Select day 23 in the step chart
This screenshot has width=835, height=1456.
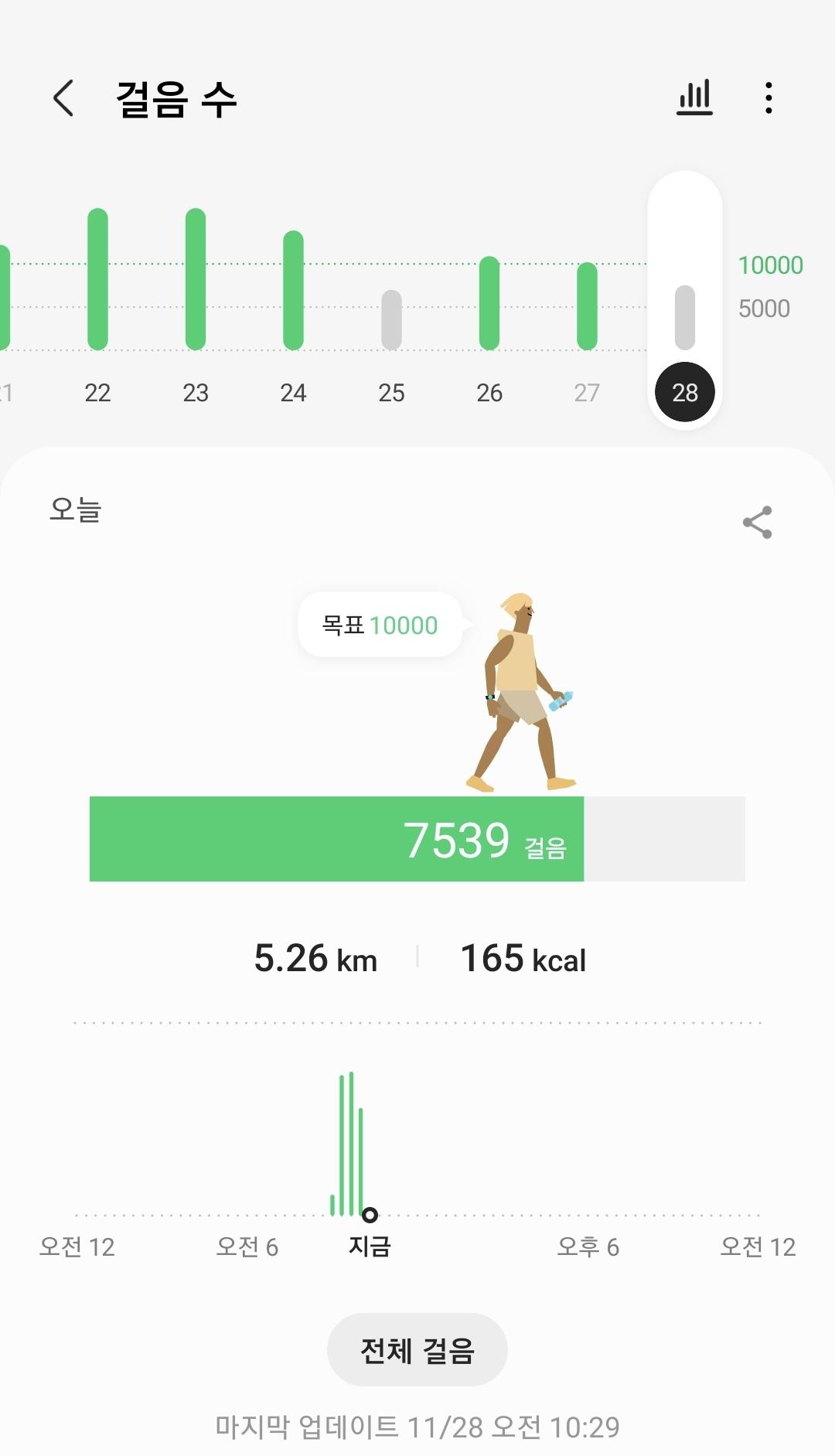pos(196,309)
